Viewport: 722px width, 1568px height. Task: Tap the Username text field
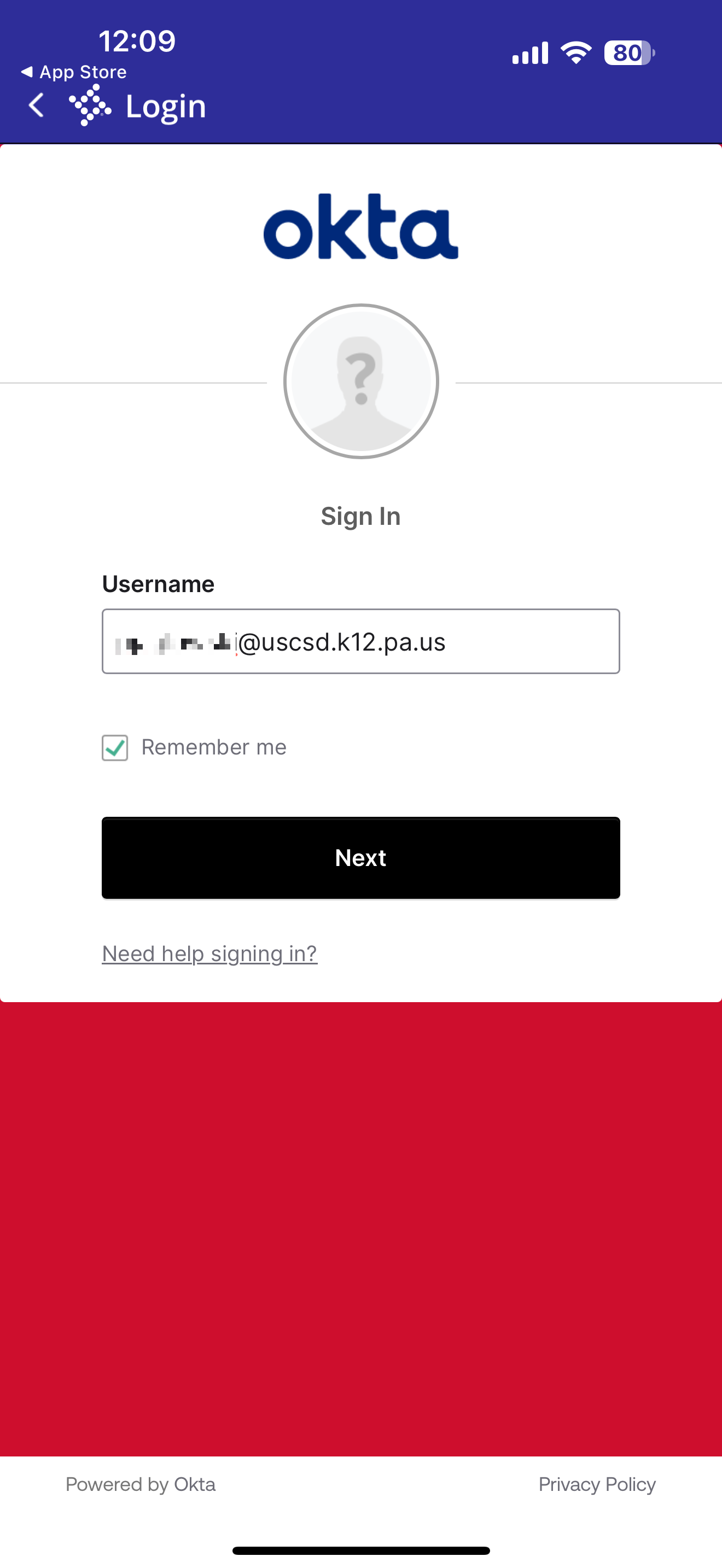tap(360, 641)
